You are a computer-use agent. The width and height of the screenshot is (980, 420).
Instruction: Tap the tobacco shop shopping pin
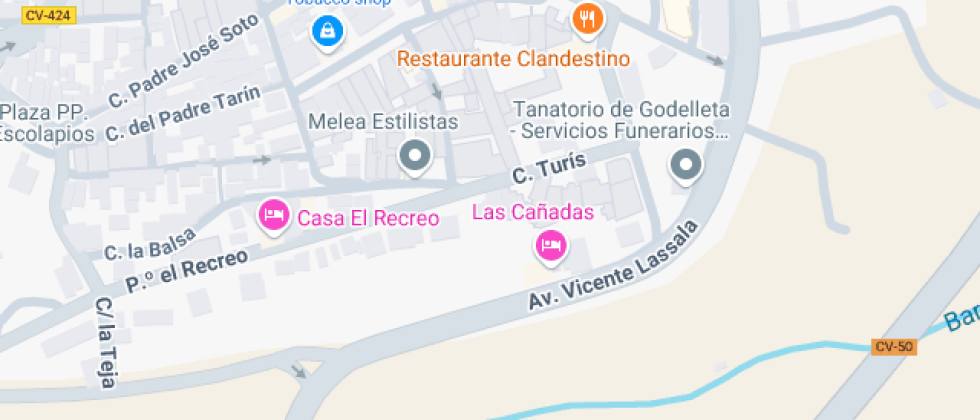328,31
